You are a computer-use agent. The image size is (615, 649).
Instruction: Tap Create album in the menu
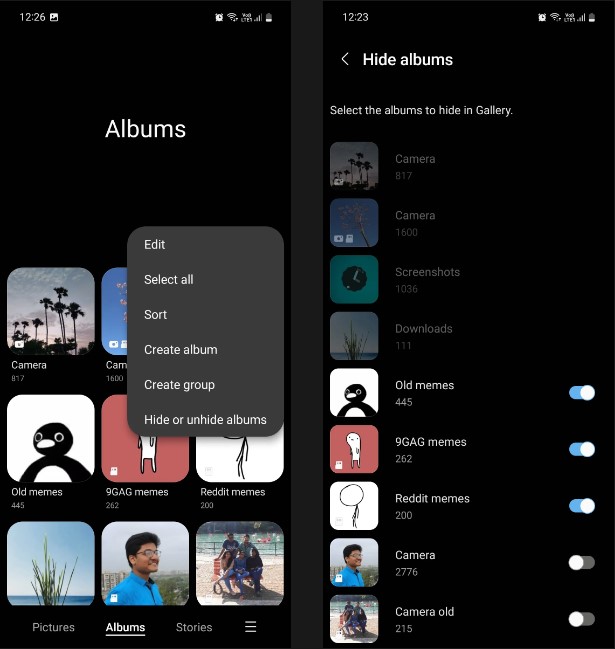pos(181,349)
